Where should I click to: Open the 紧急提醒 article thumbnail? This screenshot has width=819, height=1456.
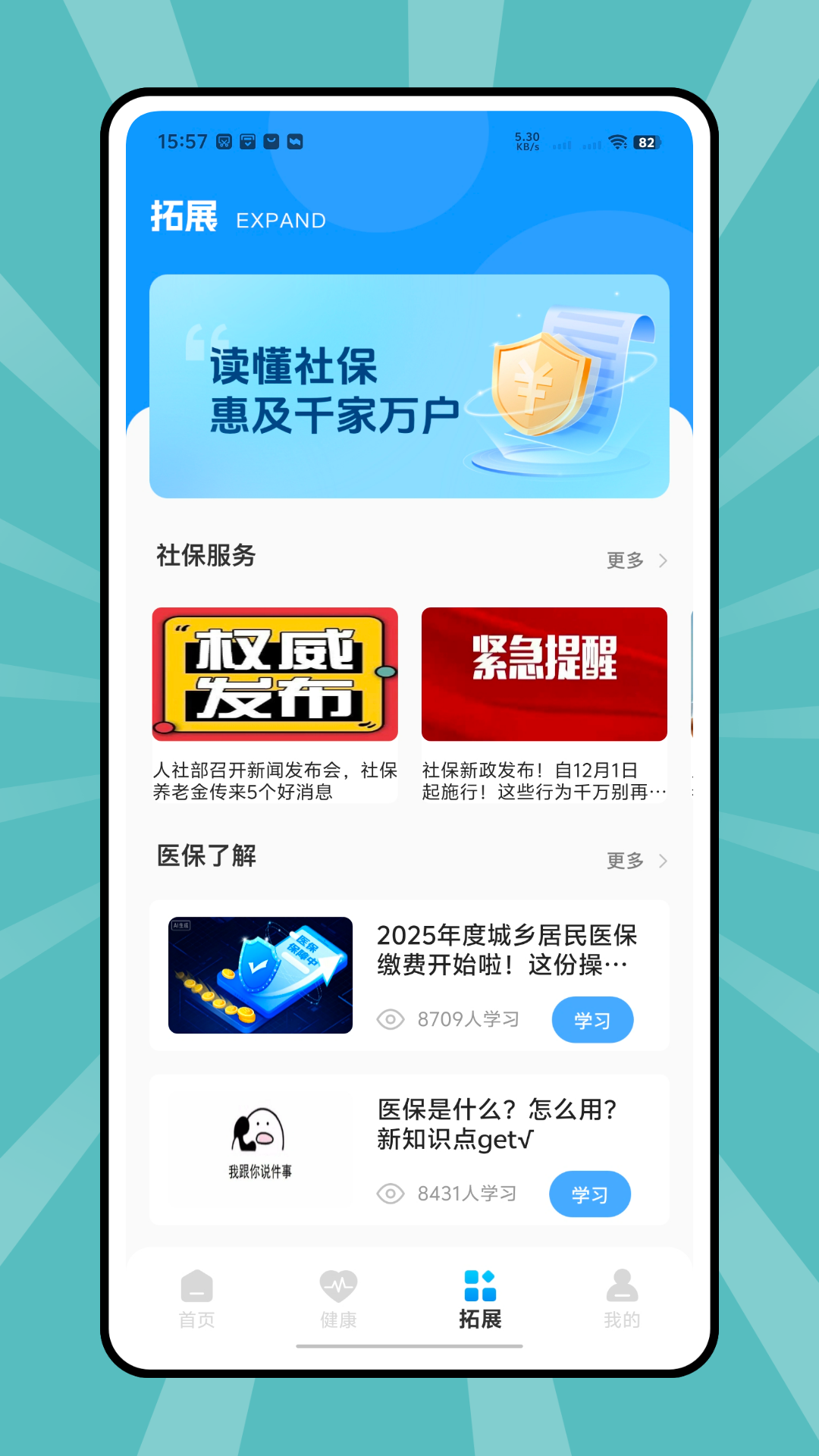[x=545, y=673]
